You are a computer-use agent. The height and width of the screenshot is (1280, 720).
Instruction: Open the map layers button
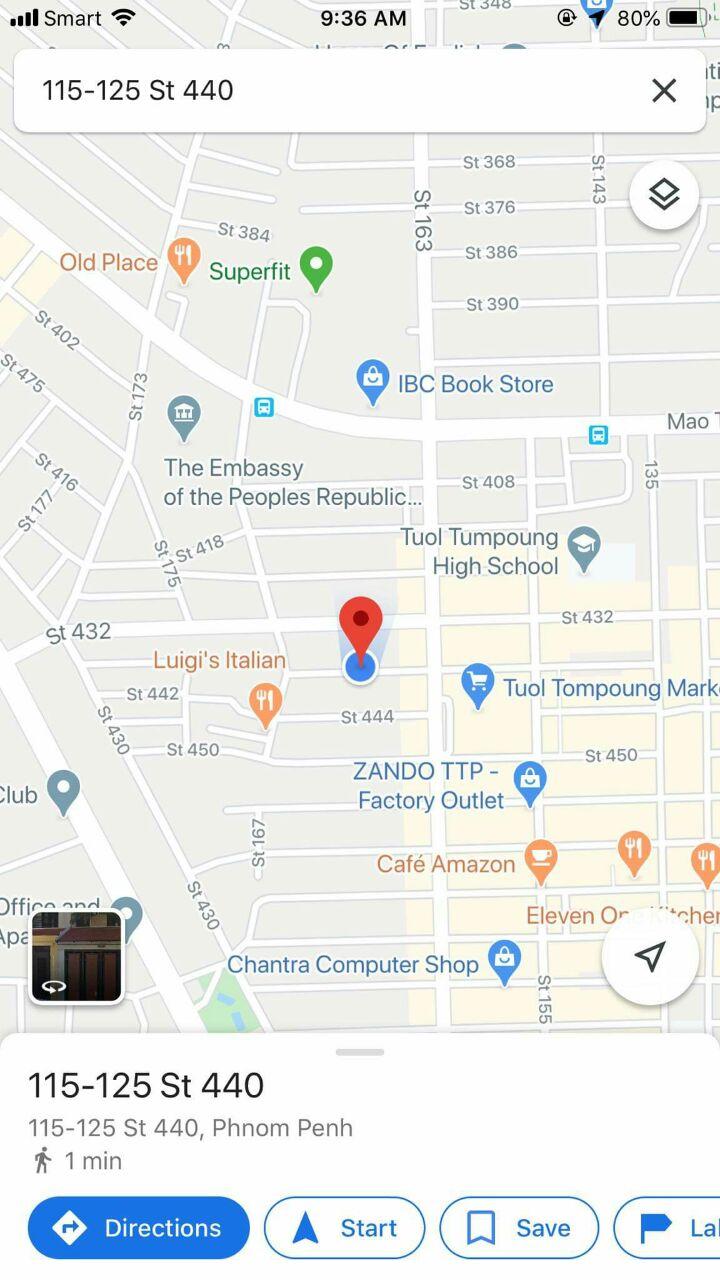tap(664, 195)
